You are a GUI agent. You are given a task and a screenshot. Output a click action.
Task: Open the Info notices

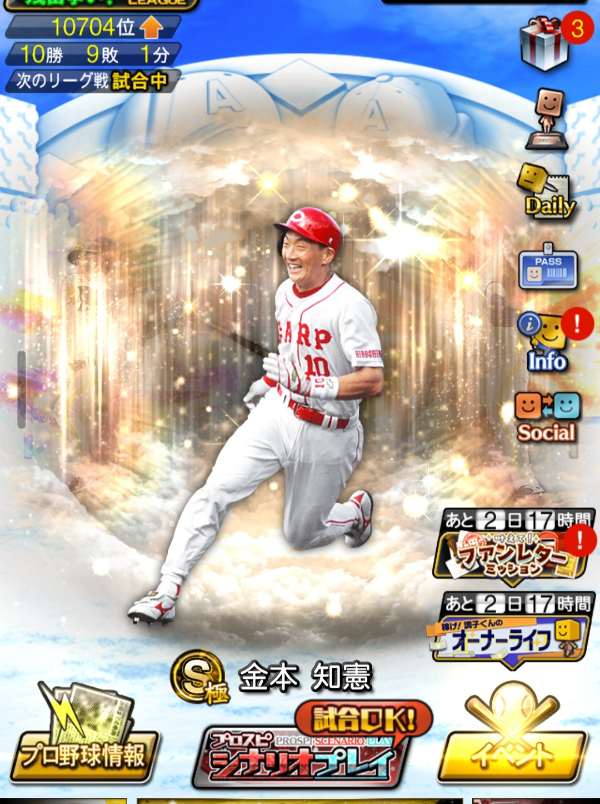(546, 342)
